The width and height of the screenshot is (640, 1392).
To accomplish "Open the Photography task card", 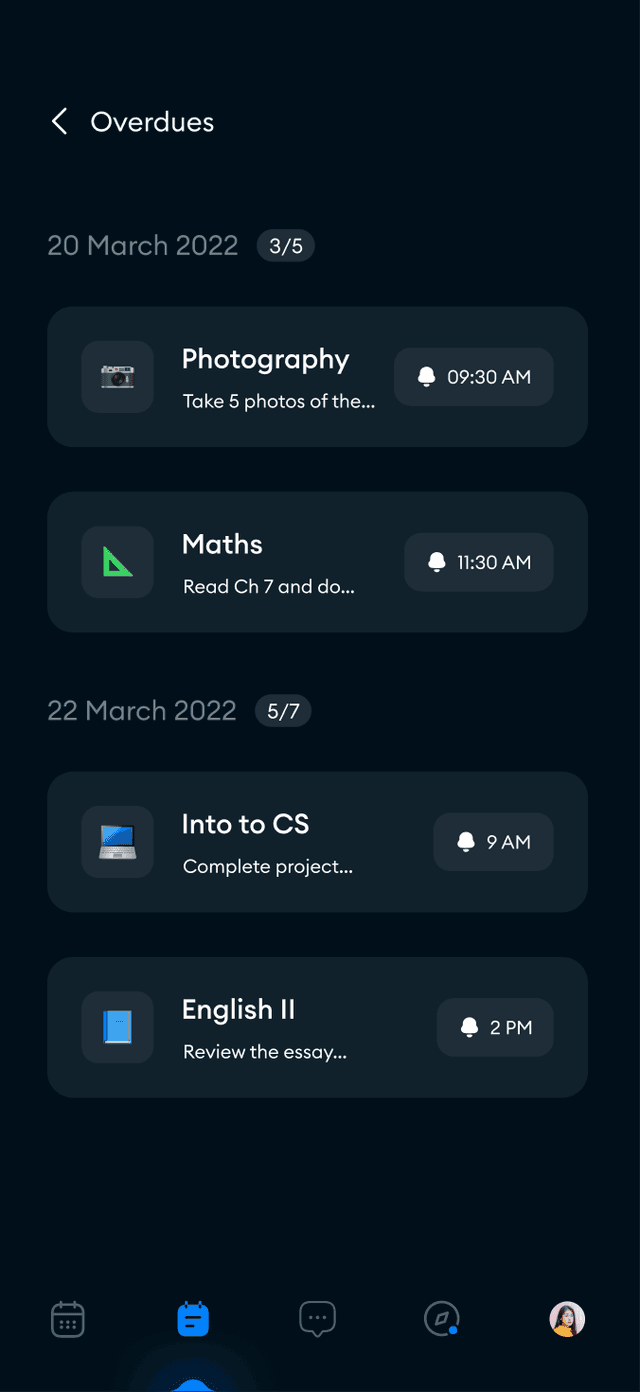I will pos(265,377).
